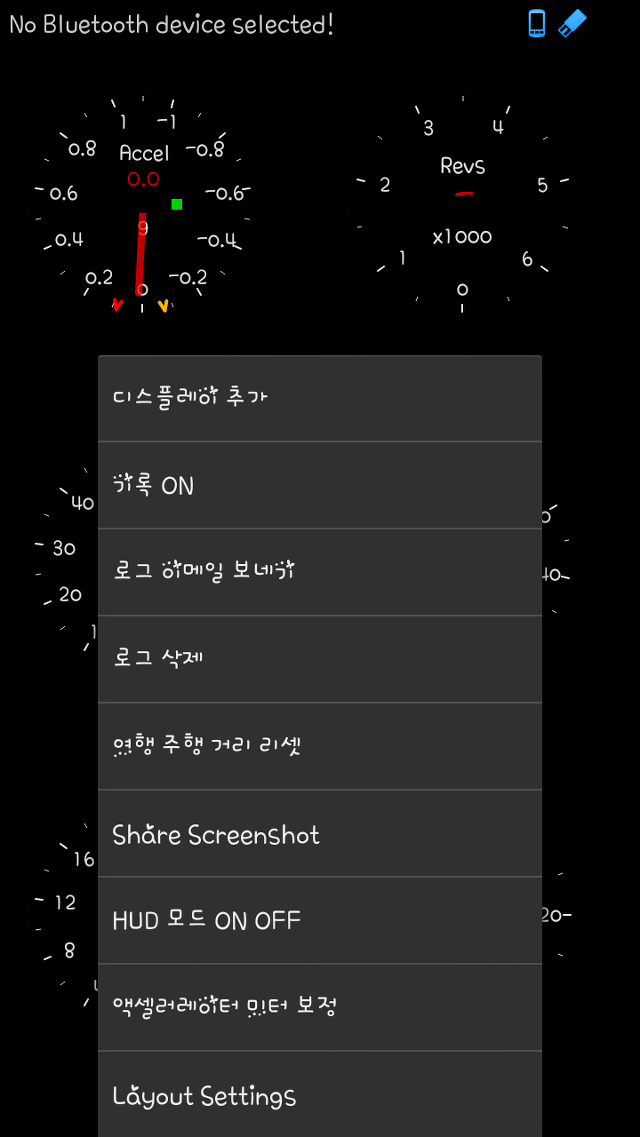Select 디스플레이 추가 to add a display
This screenshot has height=1137, width=640.
coord(320,398)
